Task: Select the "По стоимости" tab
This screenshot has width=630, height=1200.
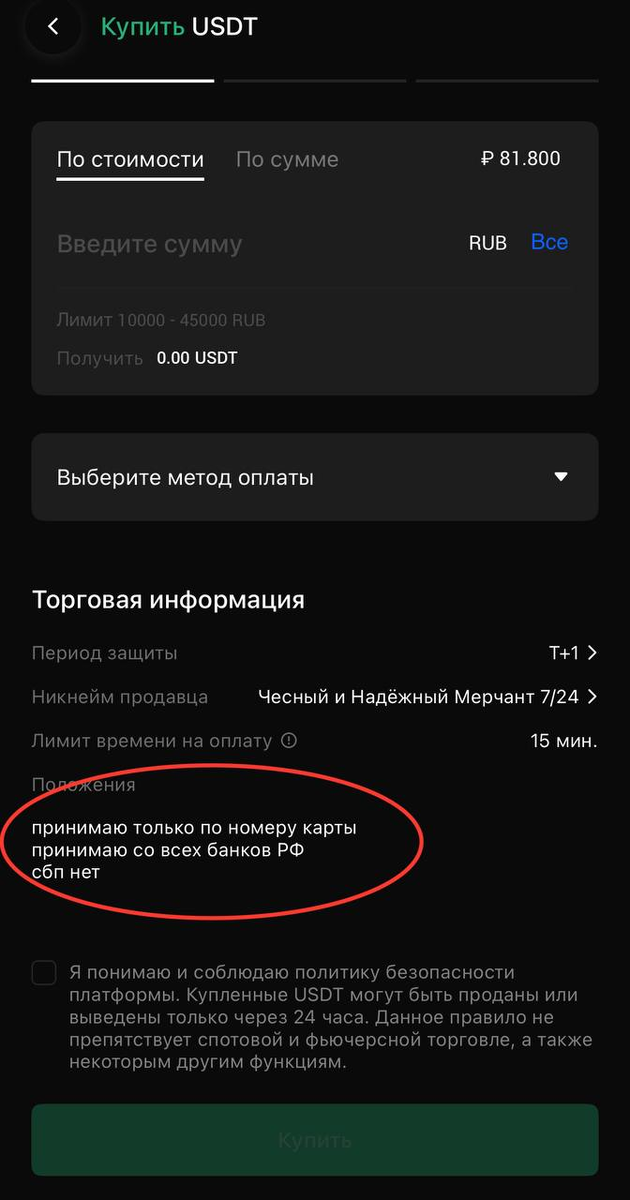Action: [130, 160]
